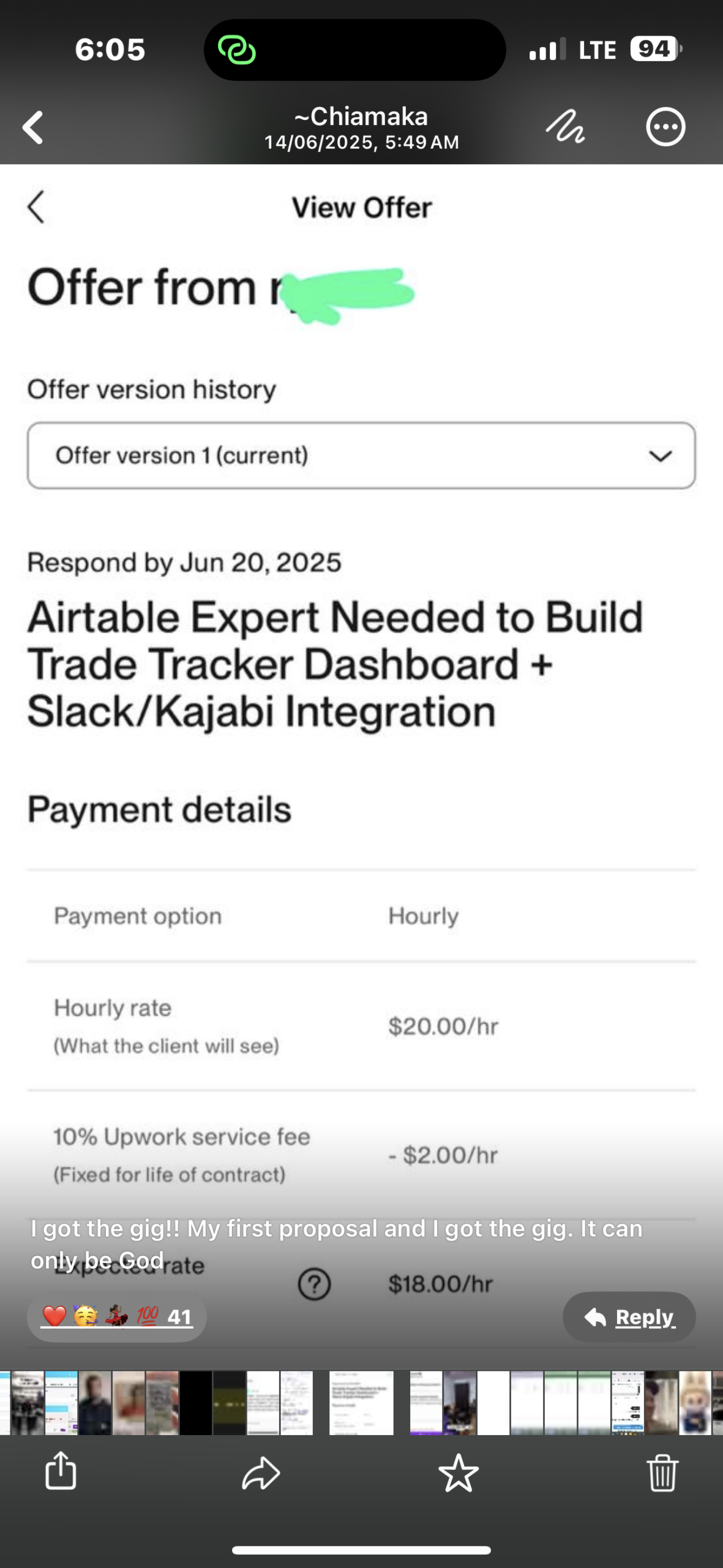Open the more options menu
The width and height of the screenshot is (723, 1568).
(665, 127)
